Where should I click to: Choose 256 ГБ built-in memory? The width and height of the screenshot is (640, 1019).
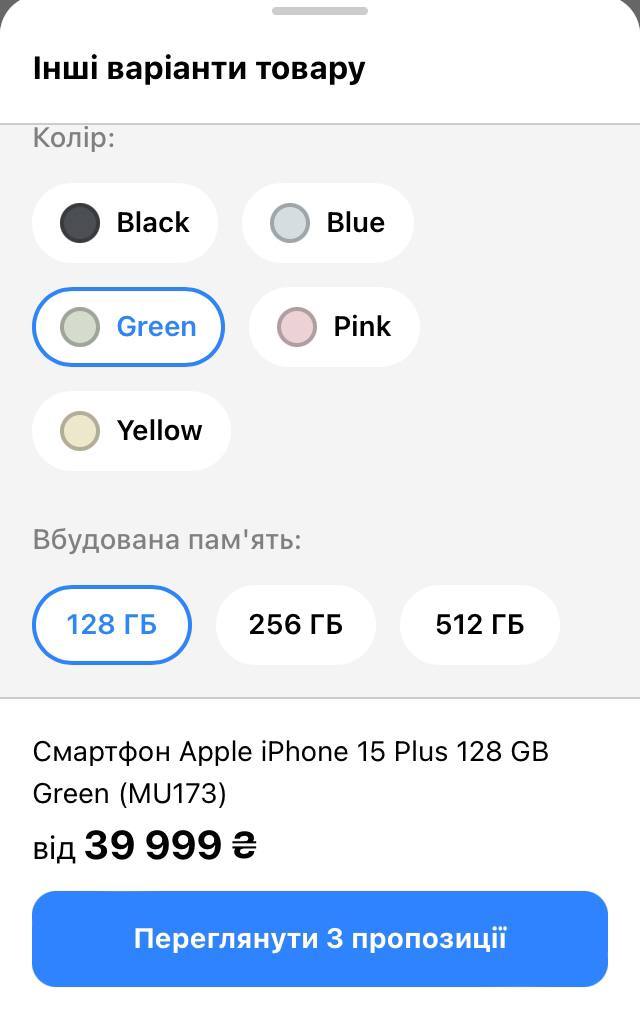(x=295, y=624)
